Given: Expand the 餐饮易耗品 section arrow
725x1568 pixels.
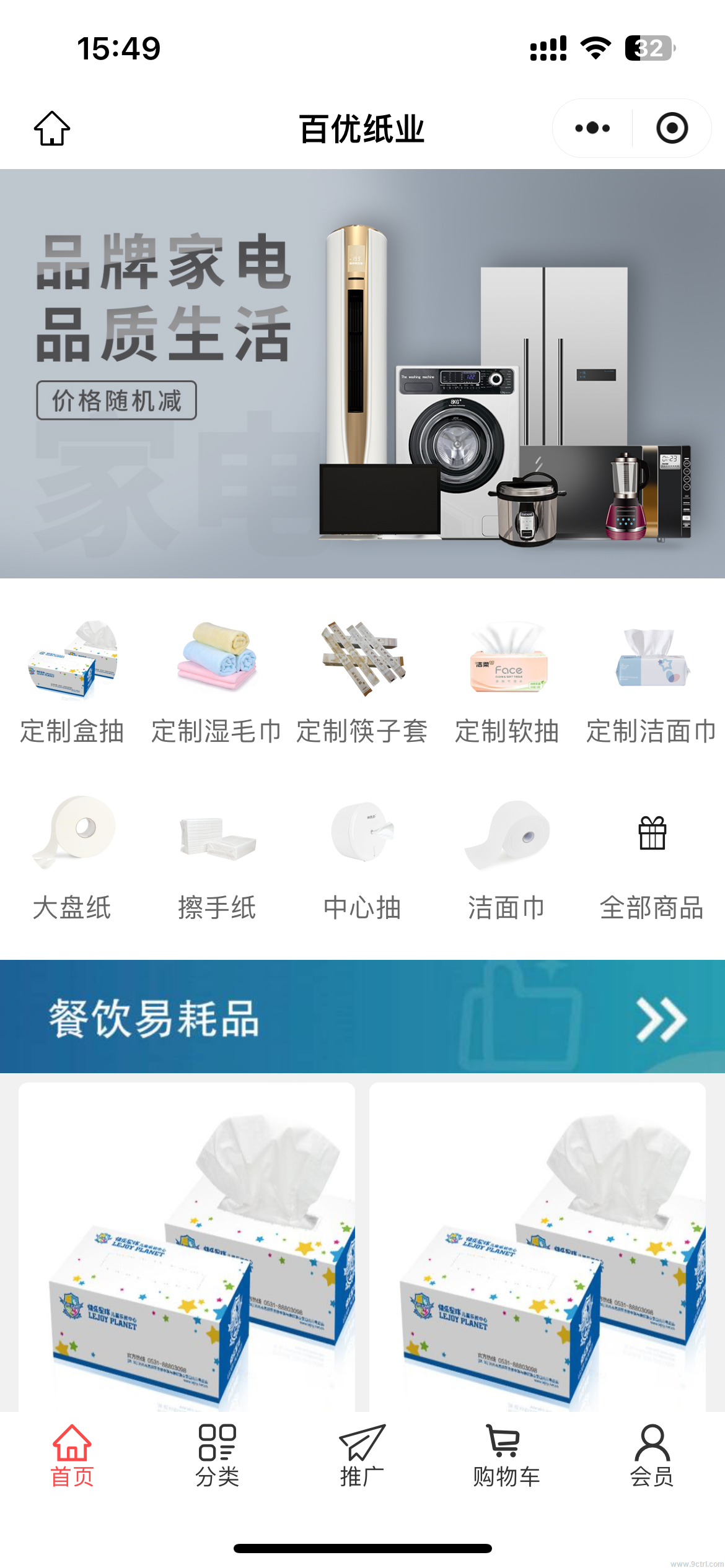Looking at the screenshot, I should point(662,1019).
